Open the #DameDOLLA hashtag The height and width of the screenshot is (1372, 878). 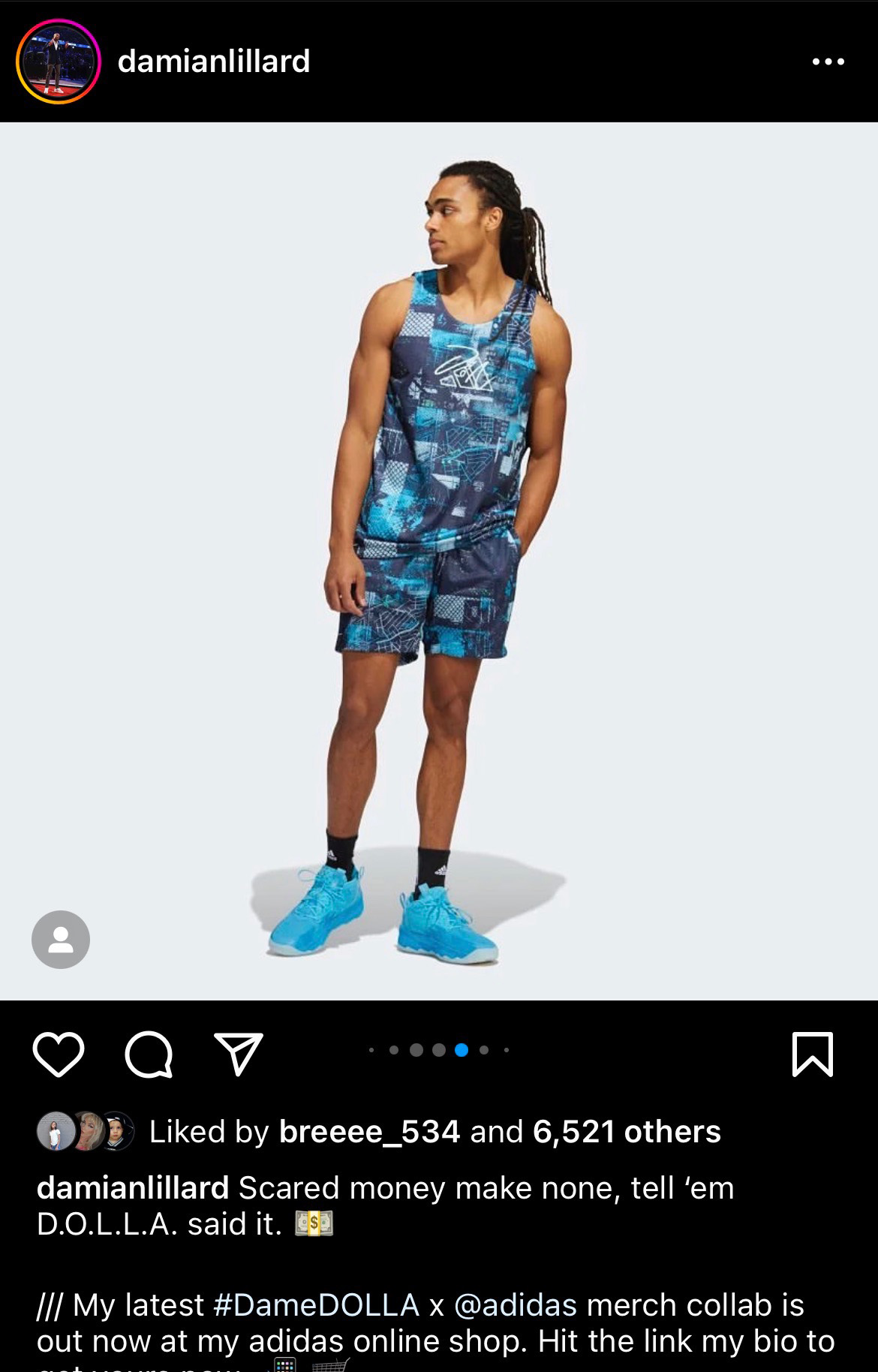tap(316, 1305)
